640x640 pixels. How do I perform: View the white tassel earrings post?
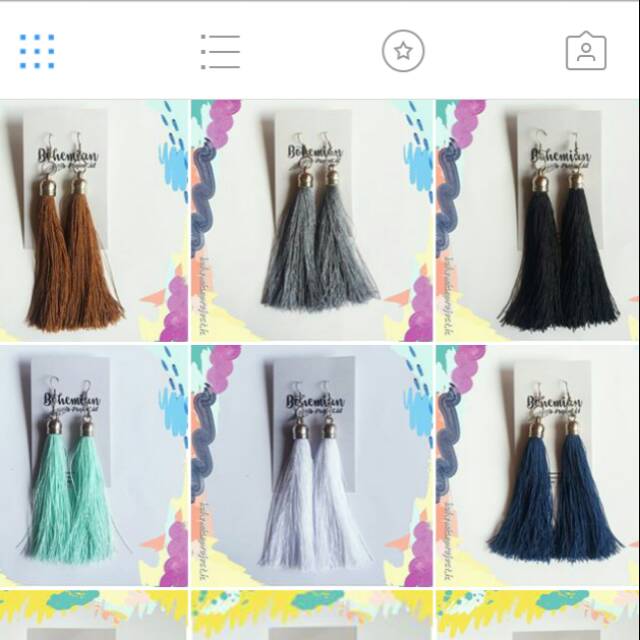pyautogui.click(x=312, y=465)
